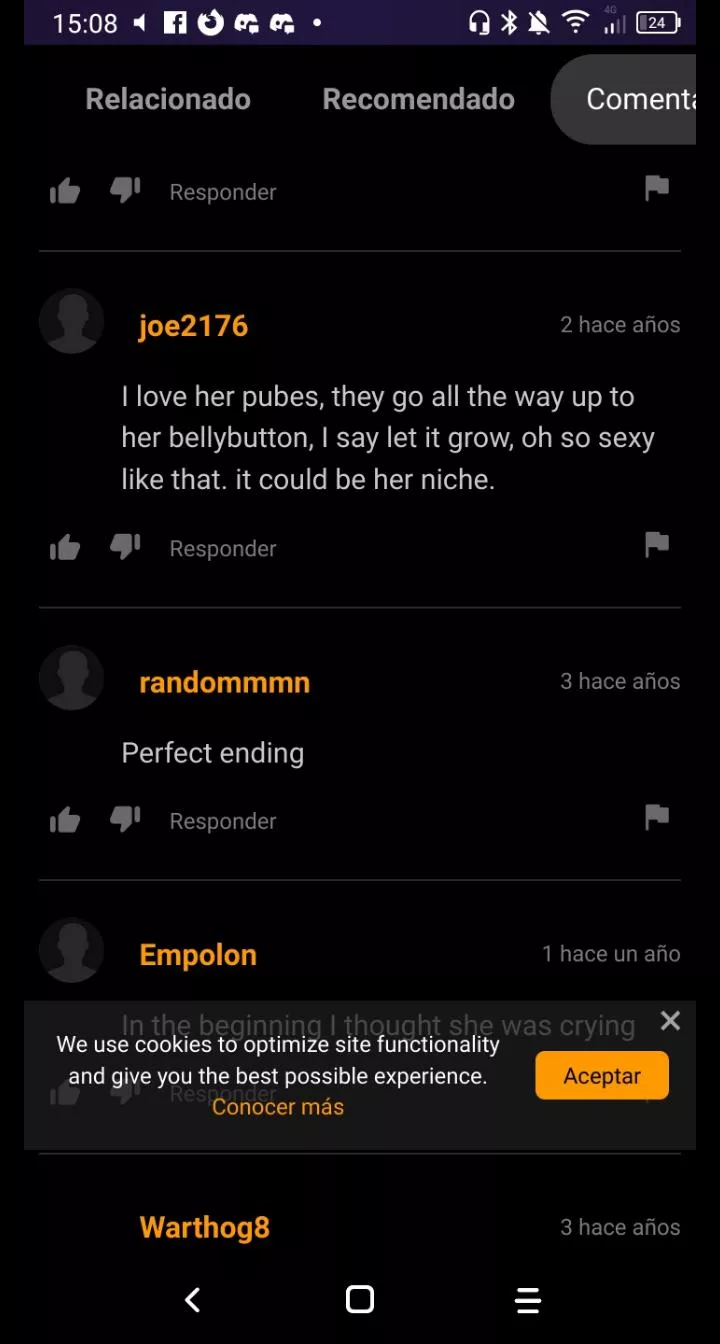Screen dimensions: 720x1344
Task: Open joe2176's user profile
Action: (192, 325)
